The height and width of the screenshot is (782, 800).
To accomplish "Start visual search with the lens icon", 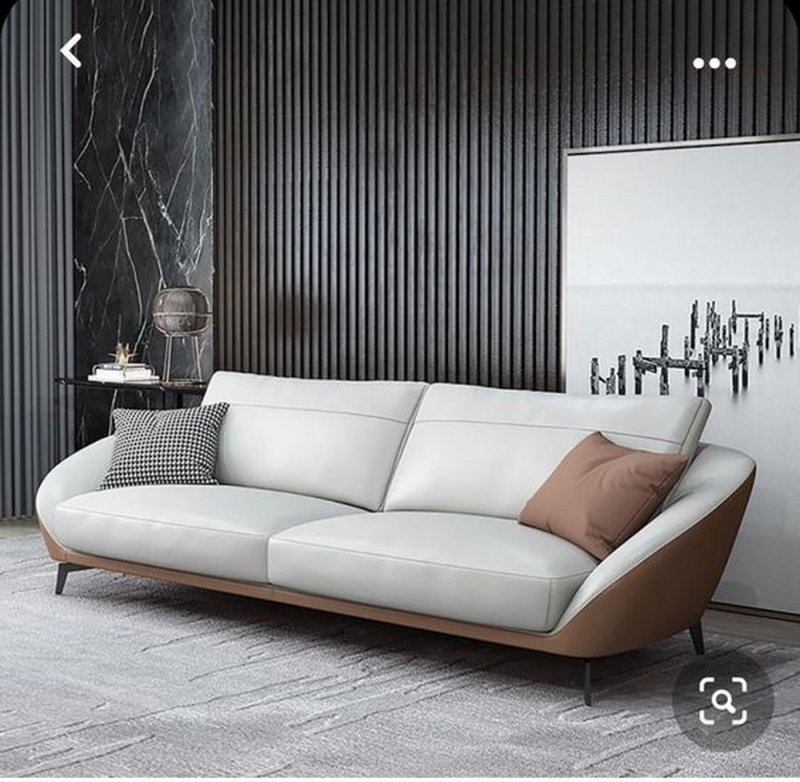I will point(722,700).
